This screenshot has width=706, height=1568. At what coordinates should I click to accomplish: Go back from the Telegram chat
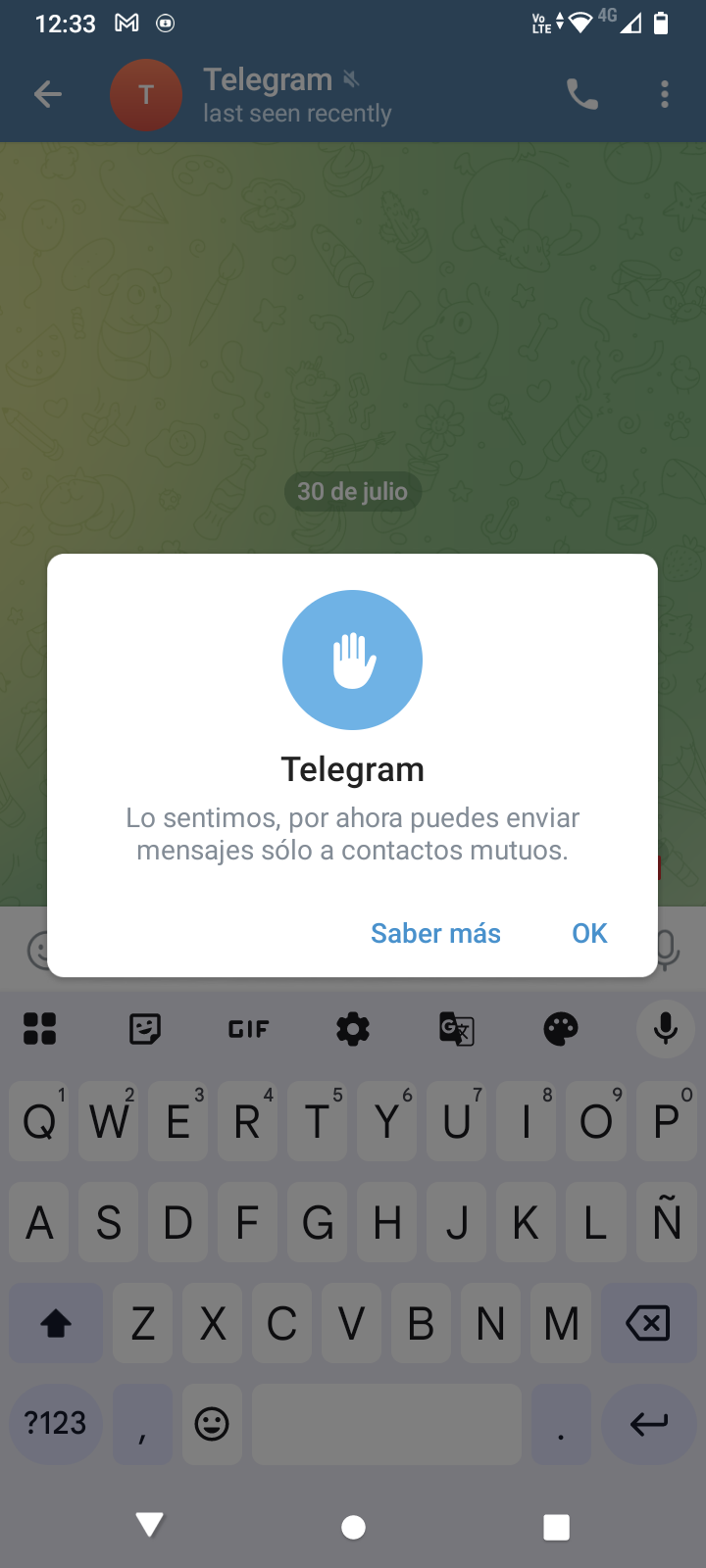pyautogui.click(x=47, y=94)
